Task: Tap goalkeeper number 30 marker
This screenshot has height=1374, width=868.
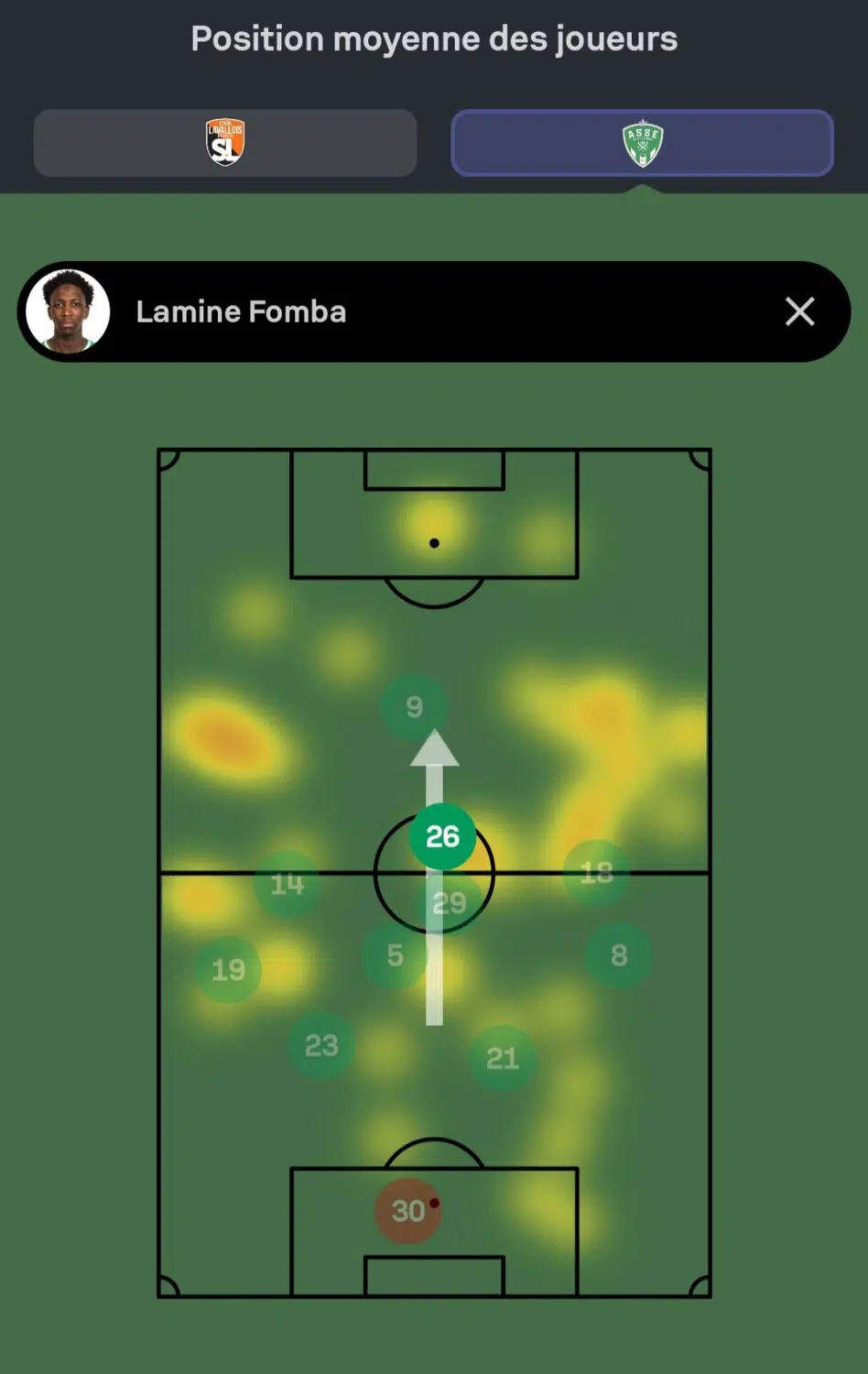Action: pos(407,1211)
